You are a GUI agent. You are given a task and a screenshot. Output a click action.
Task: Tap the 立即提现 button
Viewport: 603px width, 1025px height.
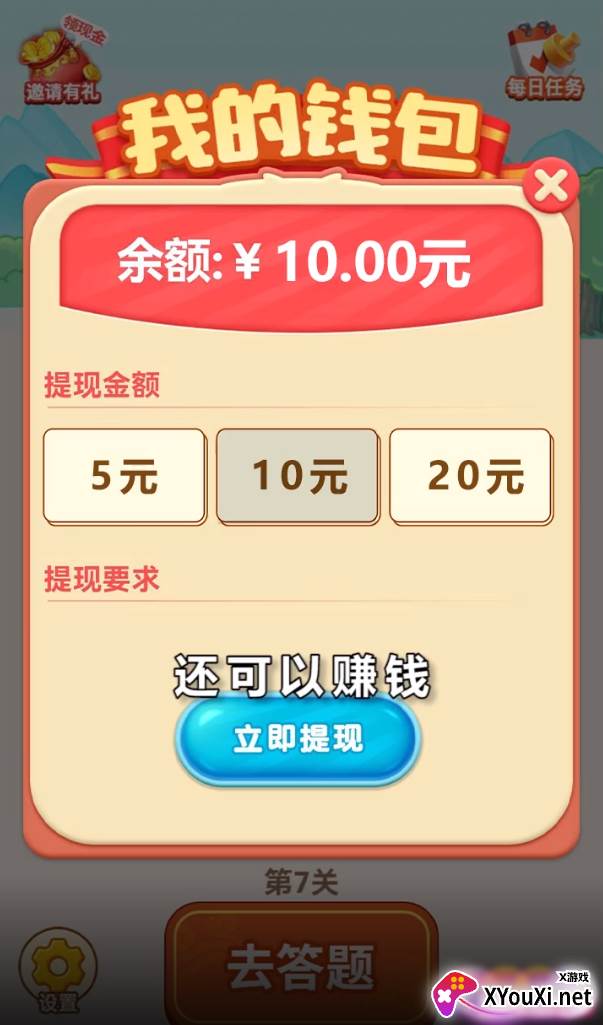[298, 740]
